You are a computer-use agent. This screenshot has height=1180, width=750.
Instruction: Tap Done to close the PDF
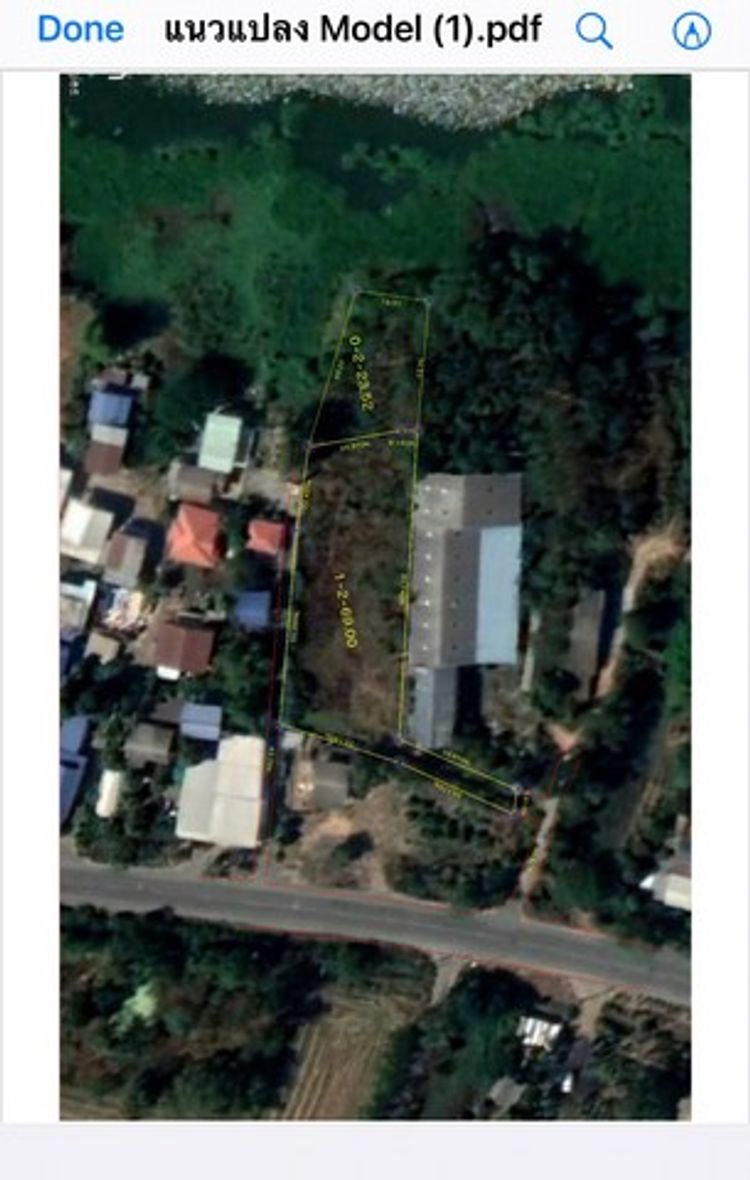pos(80,30)
